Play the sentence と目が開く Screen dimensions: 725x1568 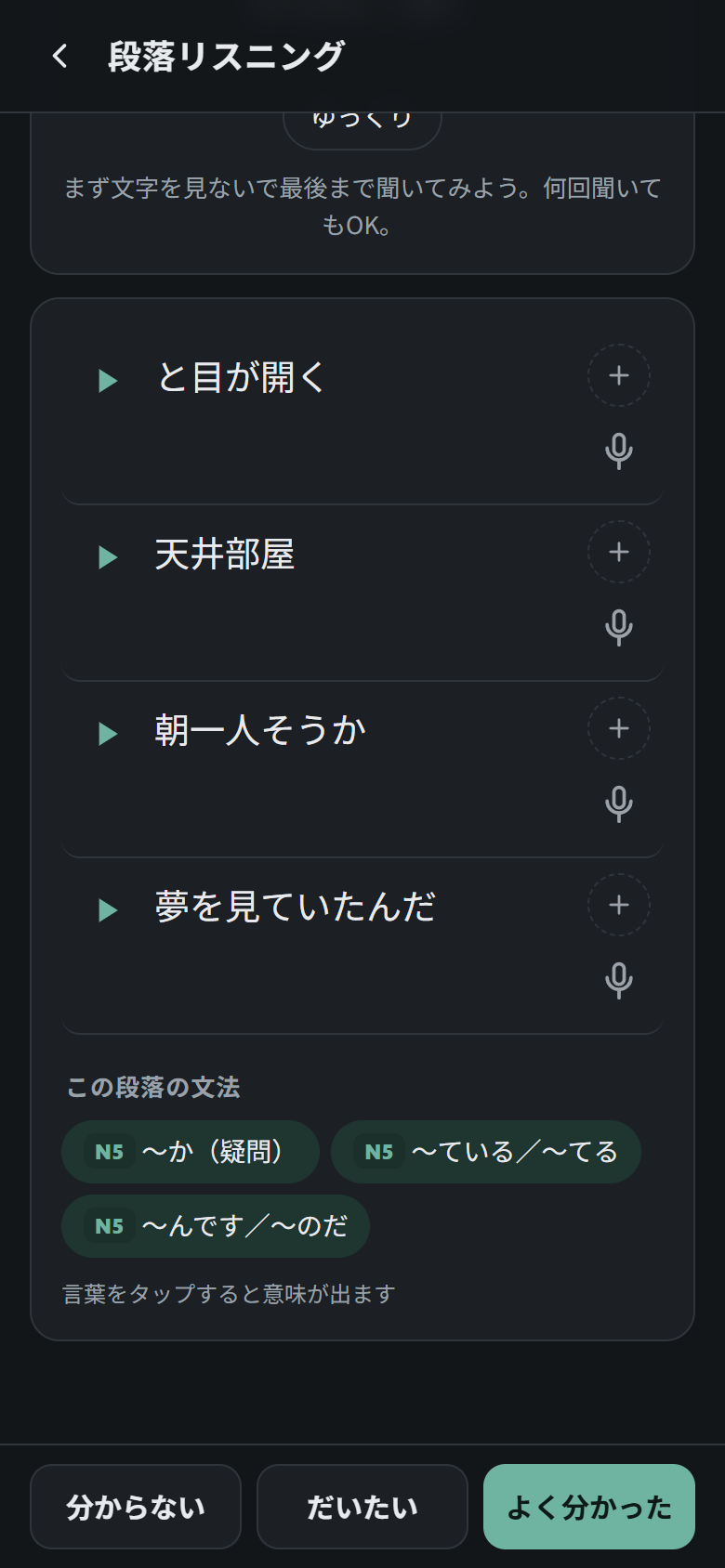point(108,381)
